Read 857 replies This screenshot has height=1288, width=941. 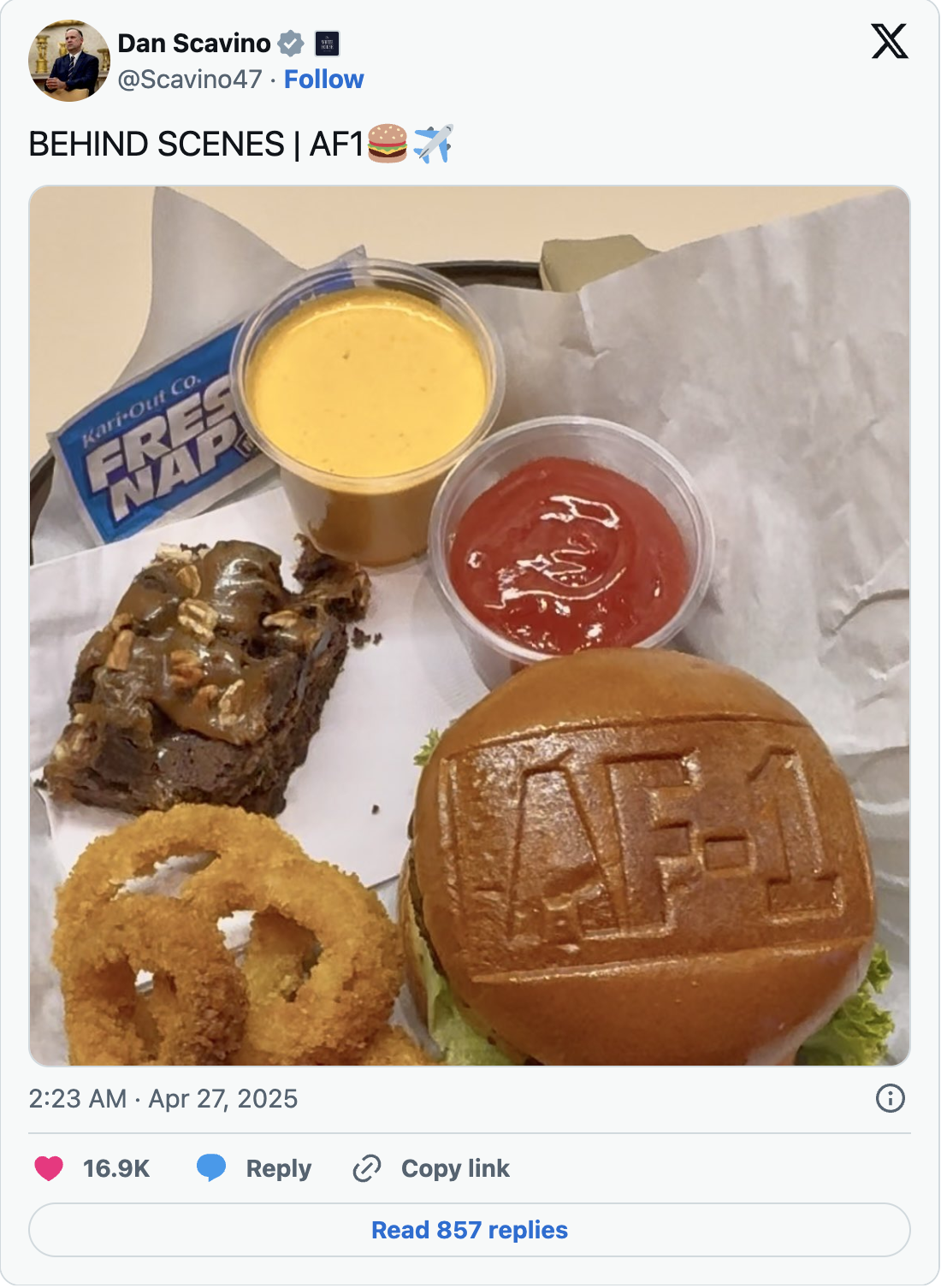tap(470, 1230)
